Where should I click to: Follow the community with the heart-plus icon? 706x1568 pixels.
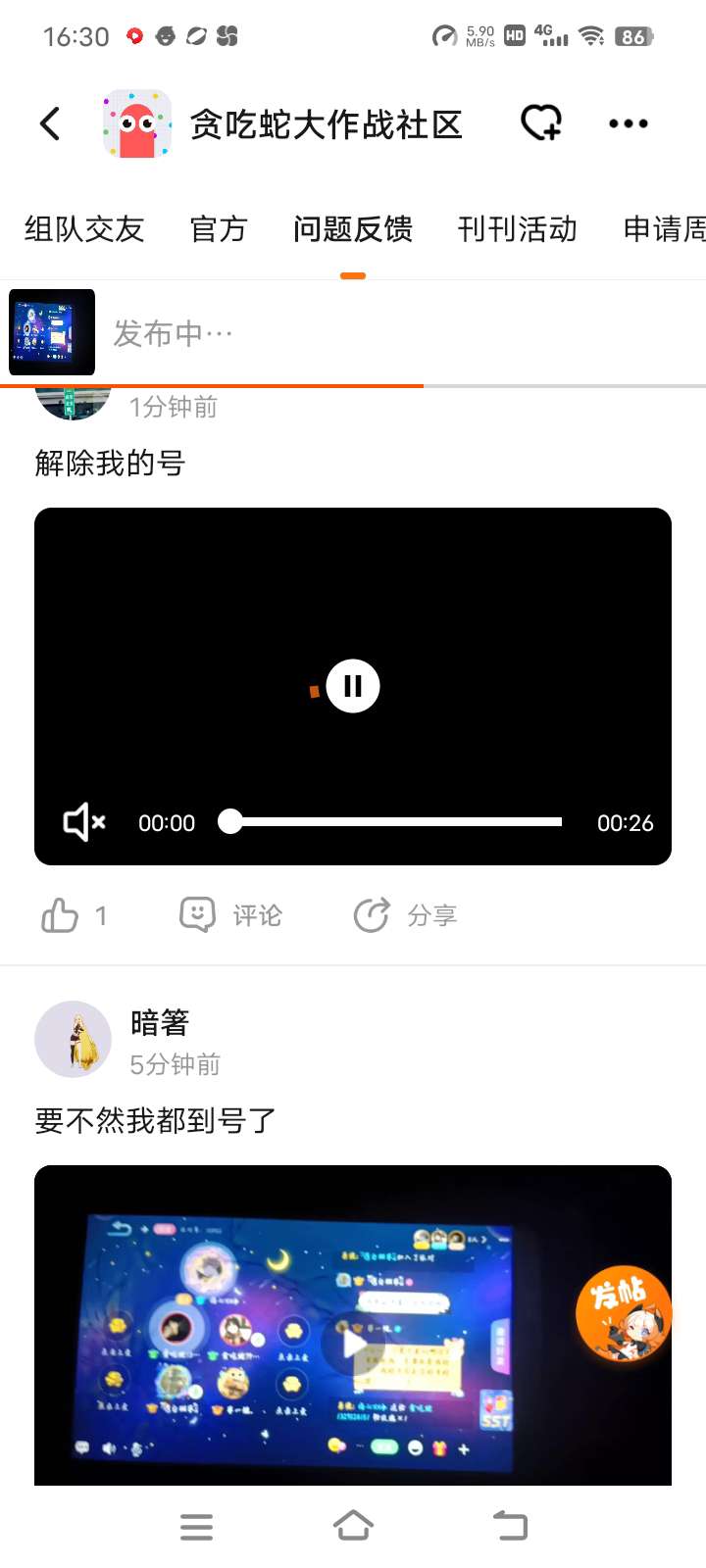(x=540, y=123)
